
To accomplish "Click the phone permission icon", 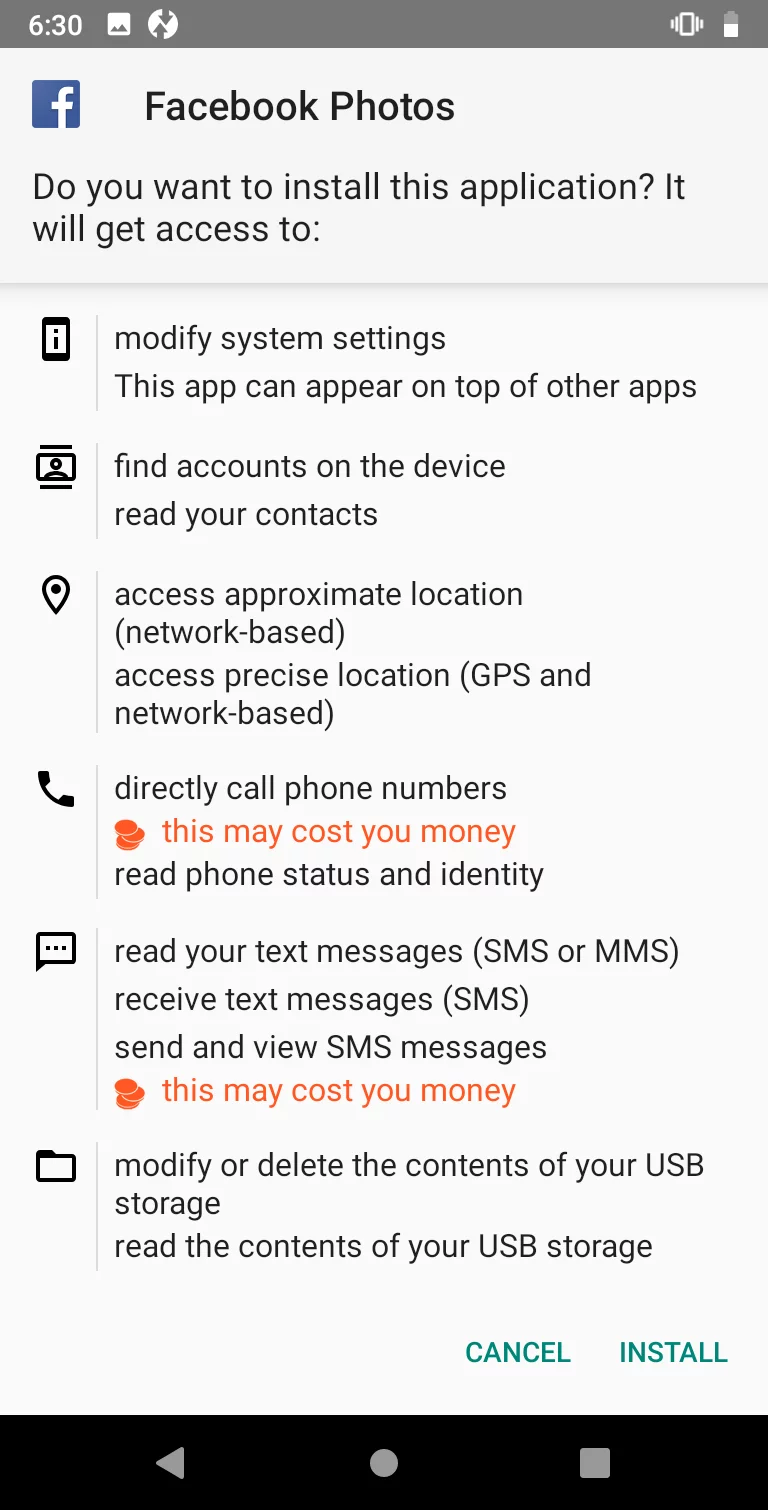I will coord(55,789).
